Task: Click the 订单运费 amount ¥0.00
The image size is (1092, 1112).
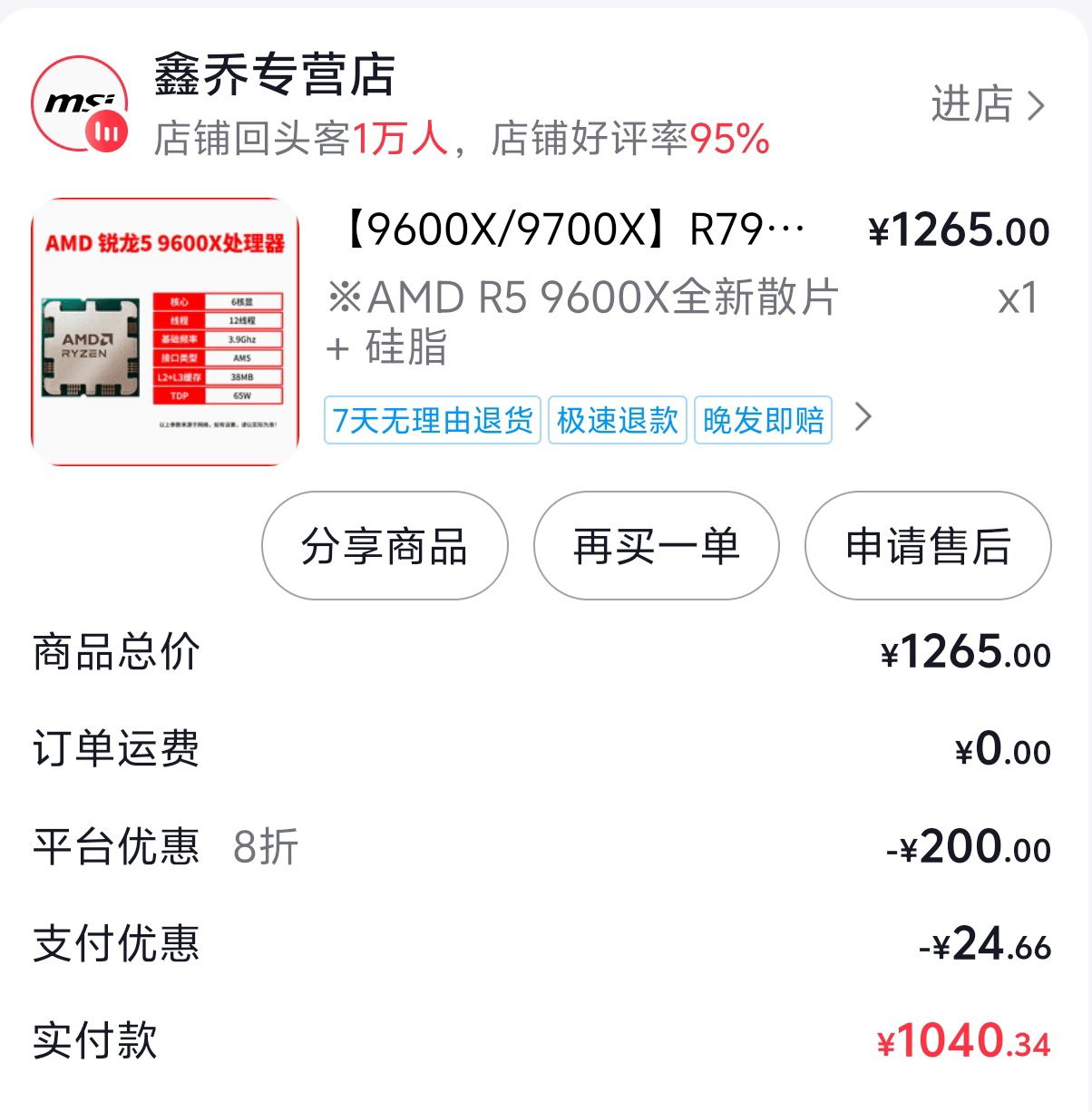Action: click(1000, 749)
